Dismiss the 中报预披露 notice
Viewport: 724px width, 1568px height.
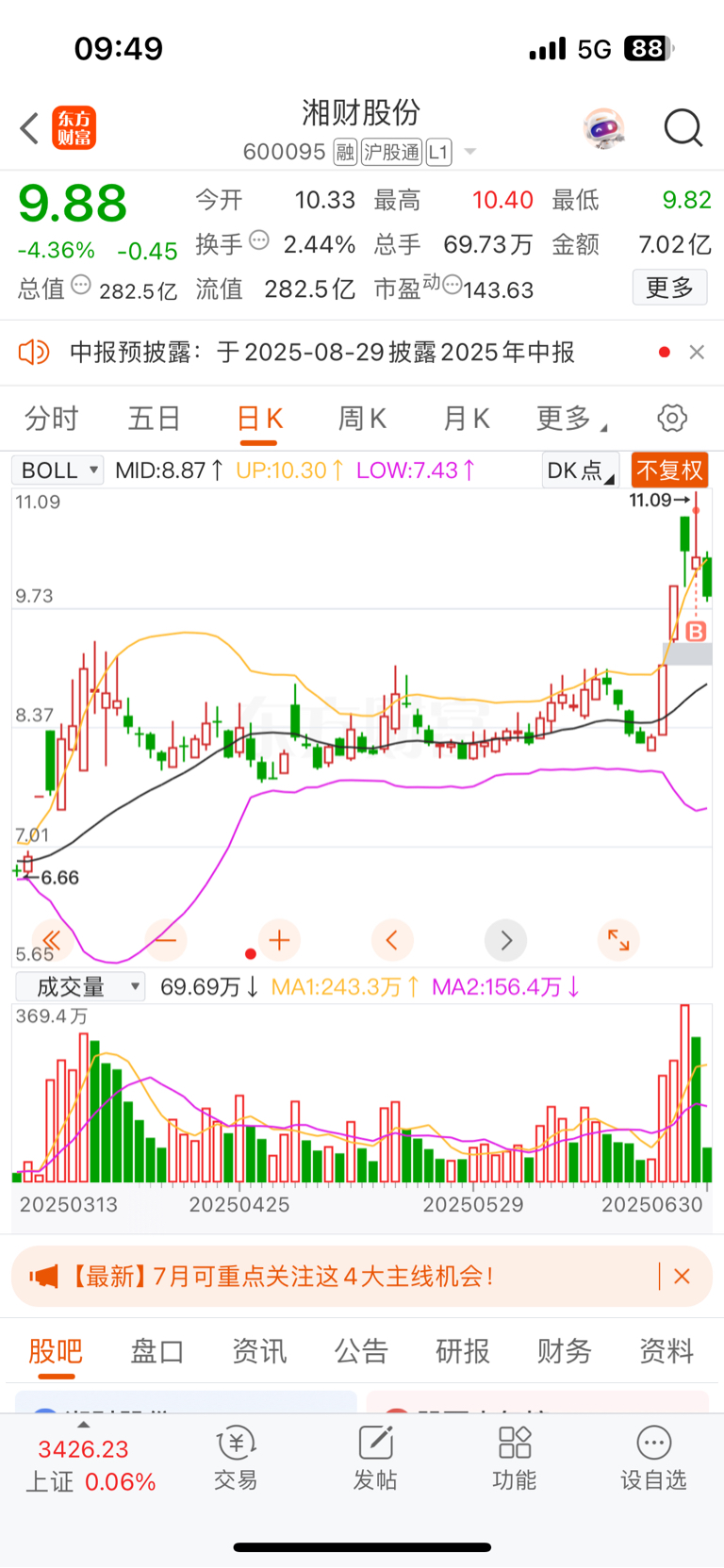click(697, 352)
